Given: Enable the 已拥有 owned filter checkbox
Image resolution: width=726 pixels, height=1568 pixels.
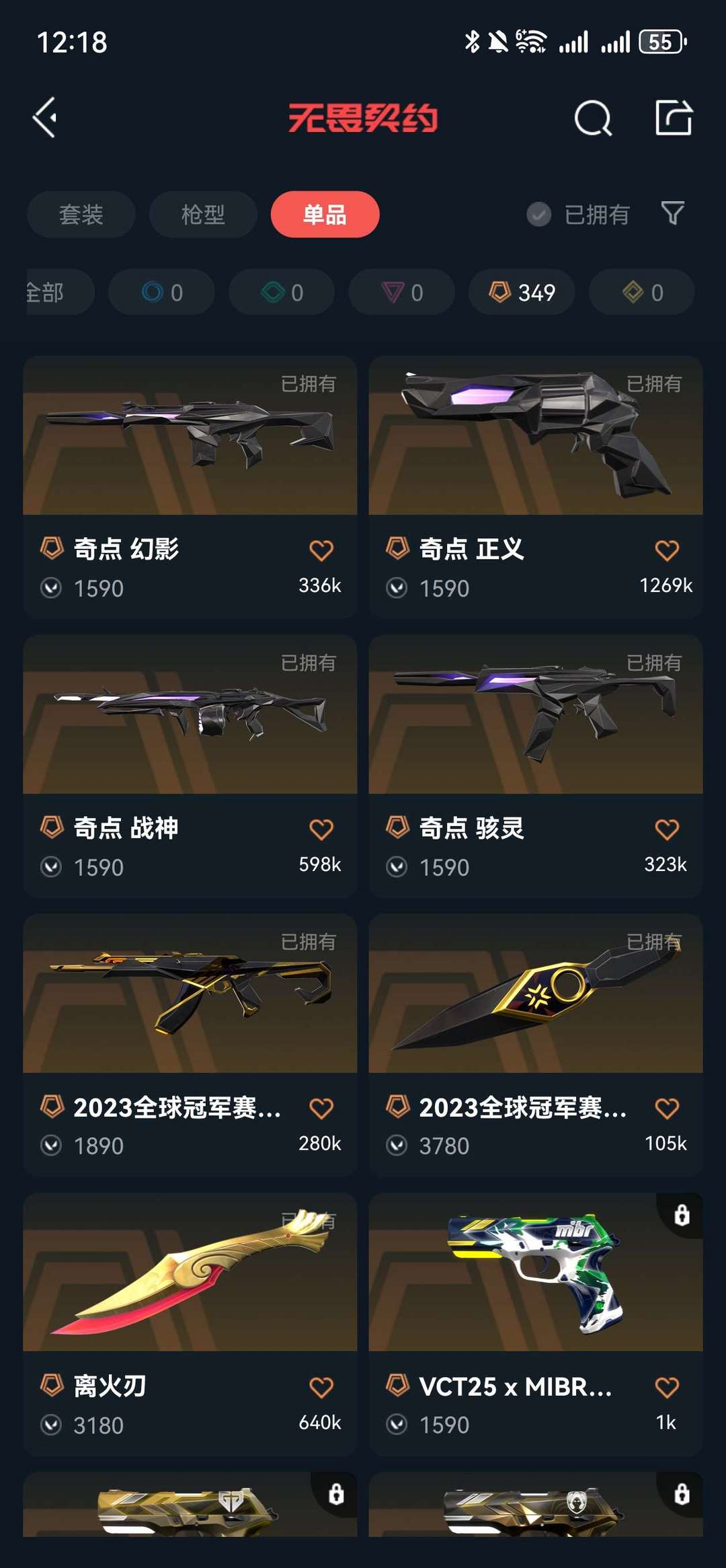Looking at the screenshot, I should pyautogui.click(x=537, y=214).
